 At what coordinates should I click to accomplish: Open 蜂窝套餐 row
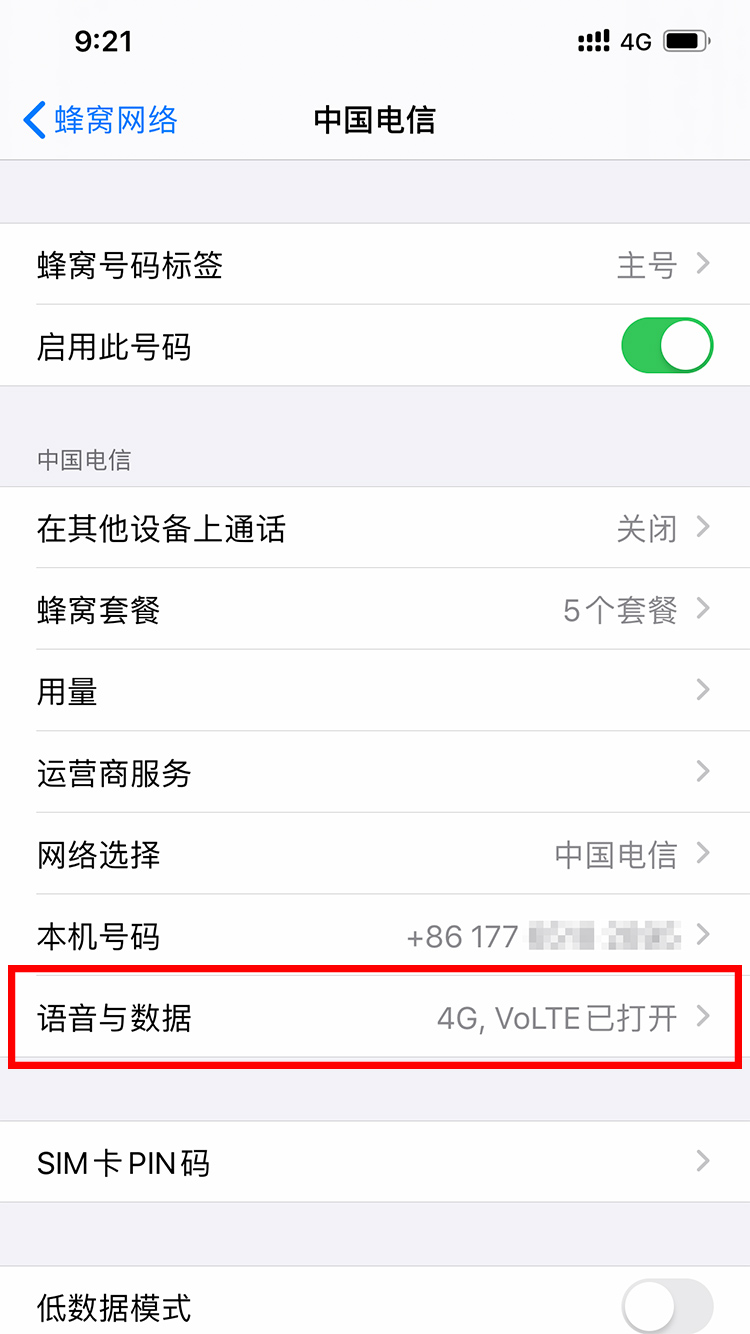[x=375, y=609]
